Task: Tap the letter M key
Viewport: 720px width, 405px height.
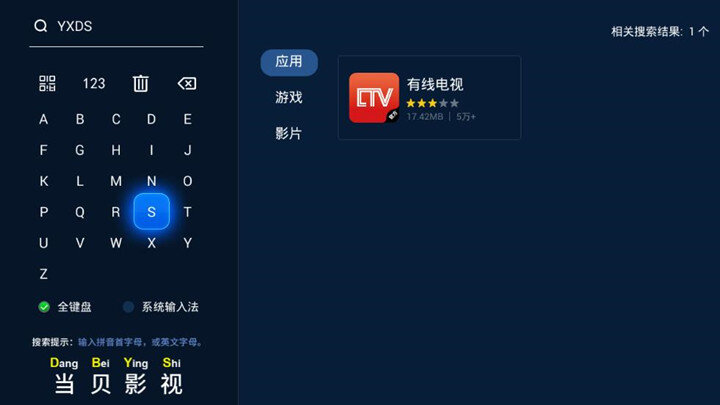Action: (x=116, y=181)
